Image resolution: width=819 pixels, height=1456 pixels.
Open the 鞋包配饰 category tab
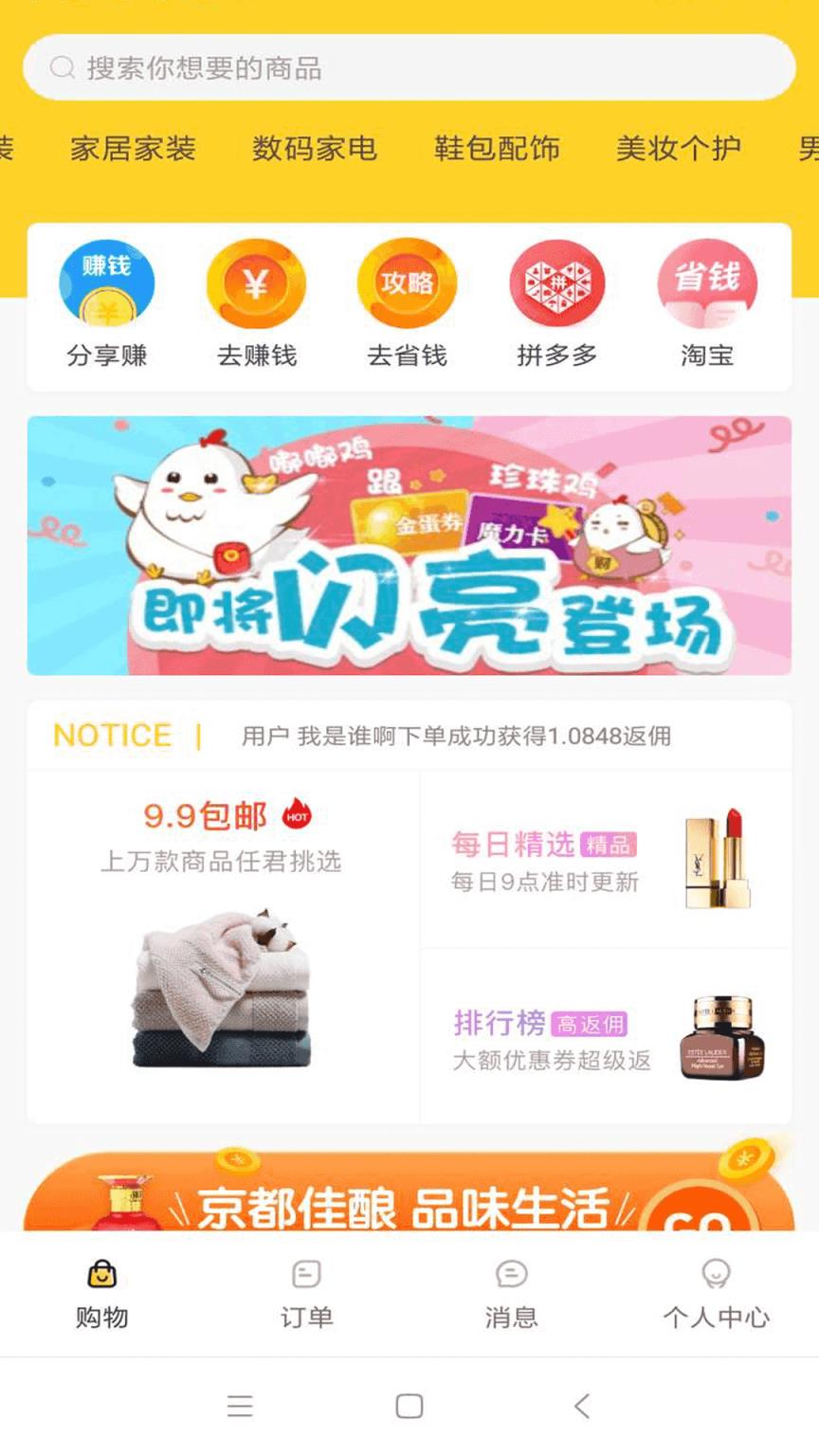(499, 149)
